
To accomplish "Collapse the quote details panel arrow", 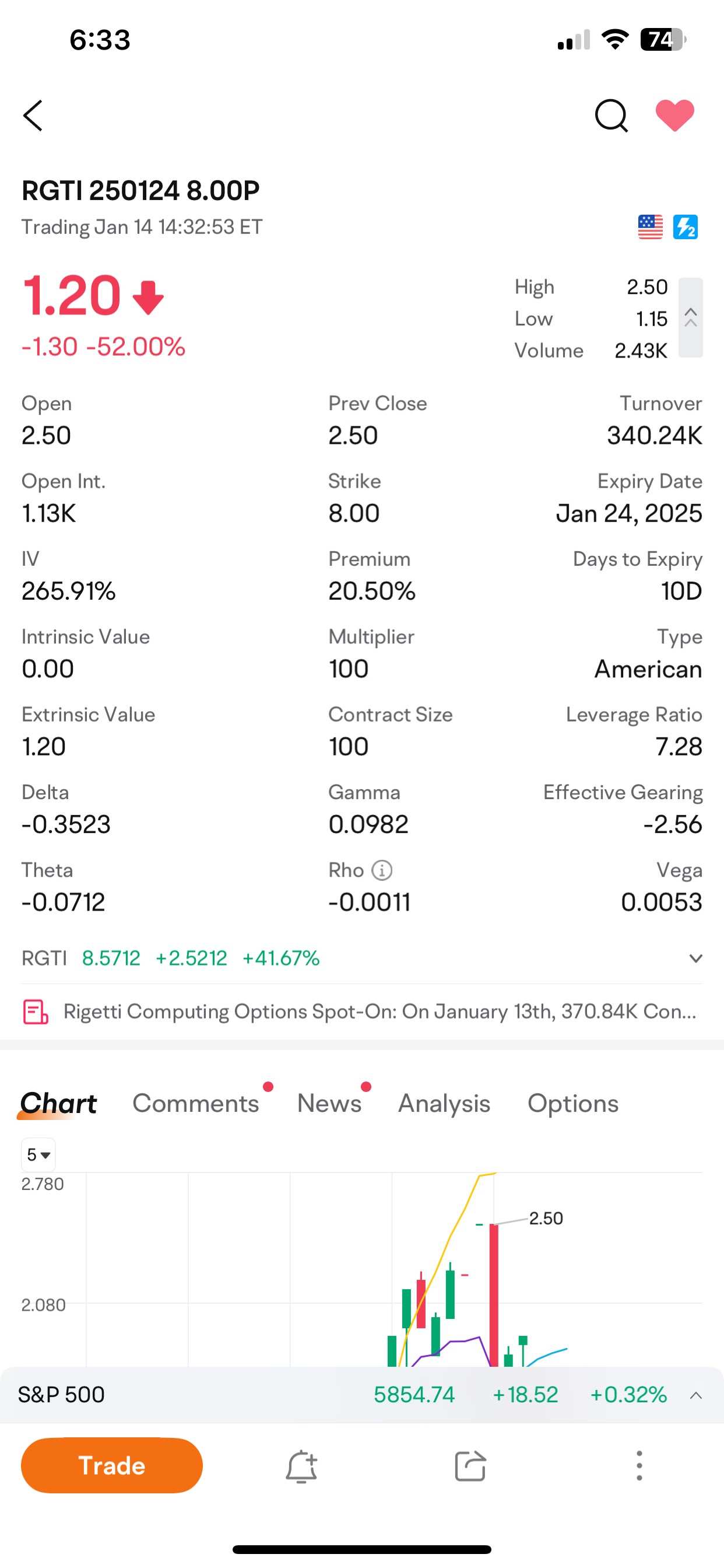I will tap(691, 317).
